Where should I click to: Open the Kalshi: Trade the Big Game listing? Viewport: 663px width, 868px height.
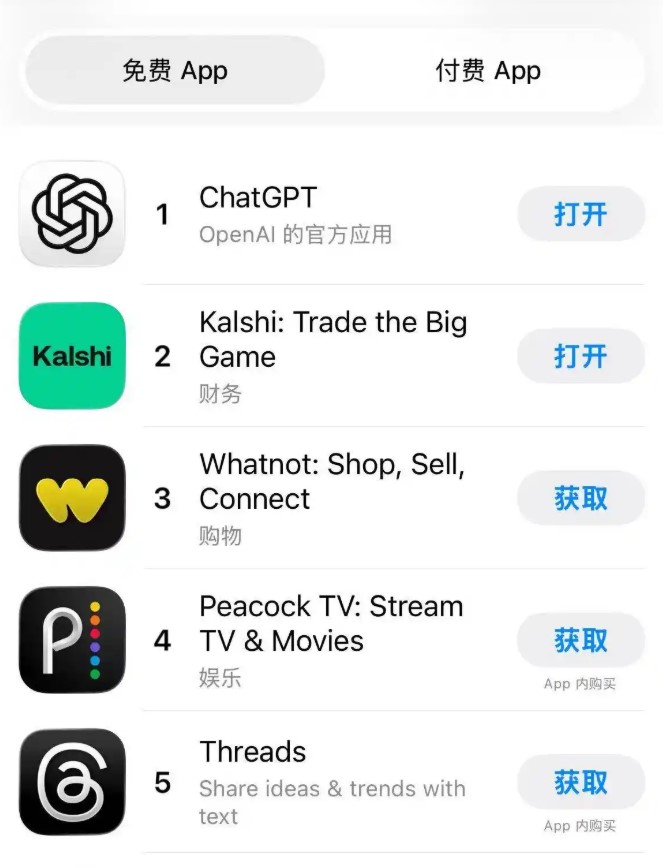coord(332,340)
